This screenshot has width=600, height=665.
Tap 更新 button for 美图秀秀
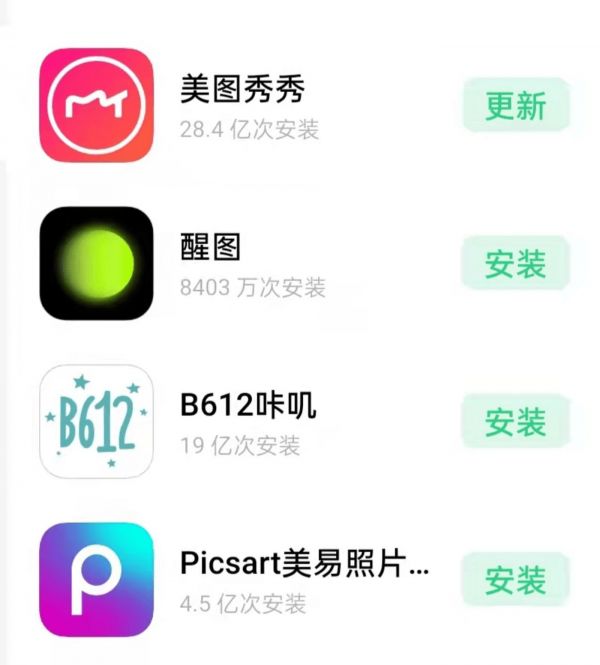515,106
